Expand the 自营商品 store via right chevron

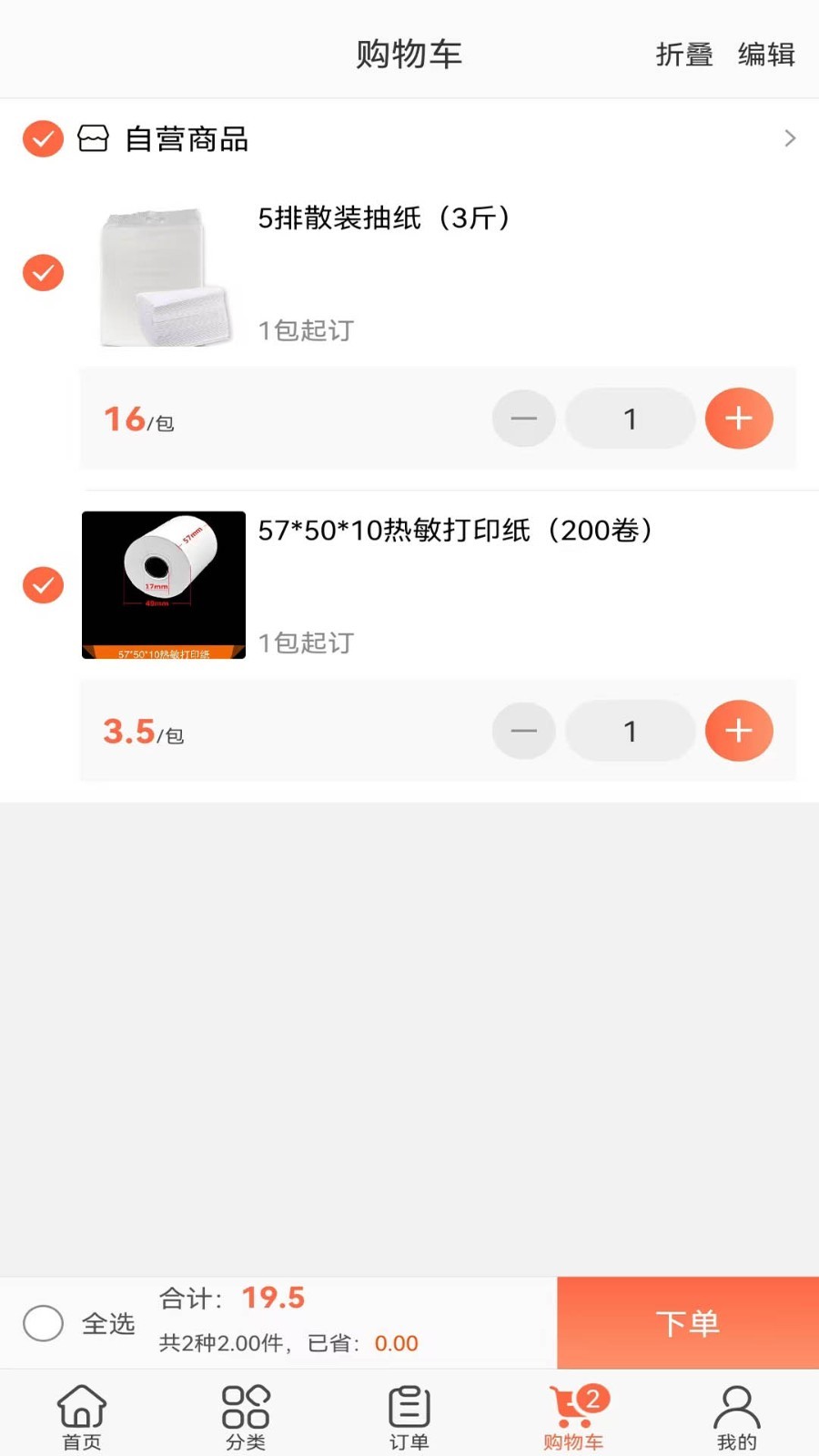pyautogui.click(x=788, y=138)
